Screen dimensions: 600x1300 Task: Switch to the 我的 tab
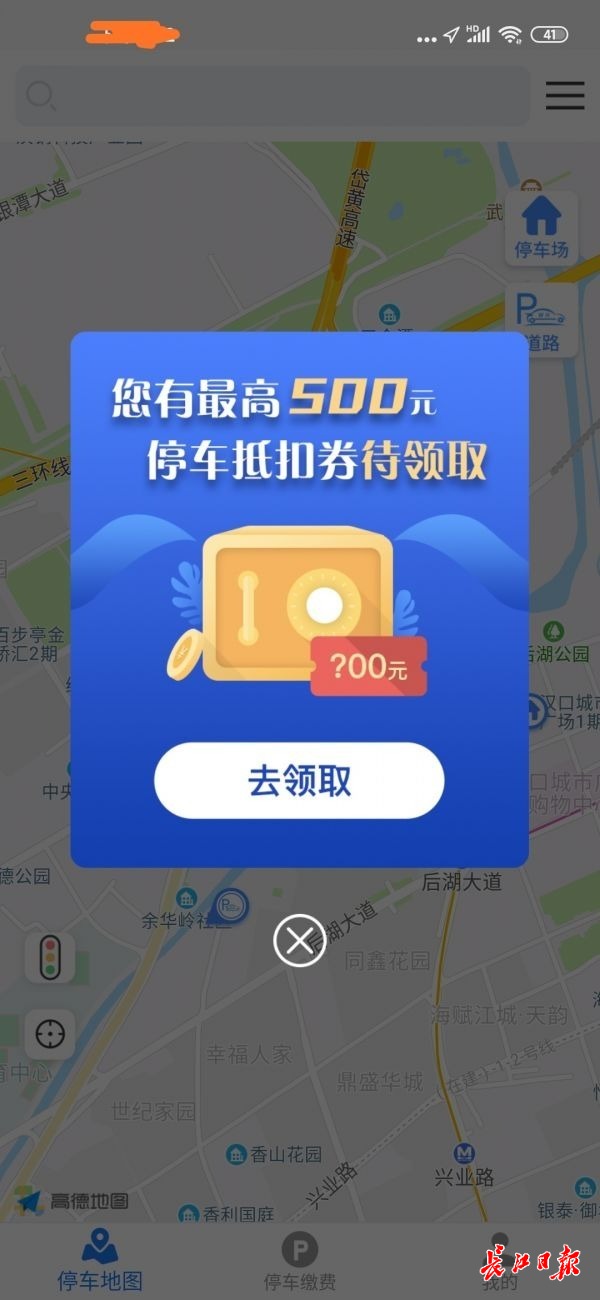coord(500,1262)
